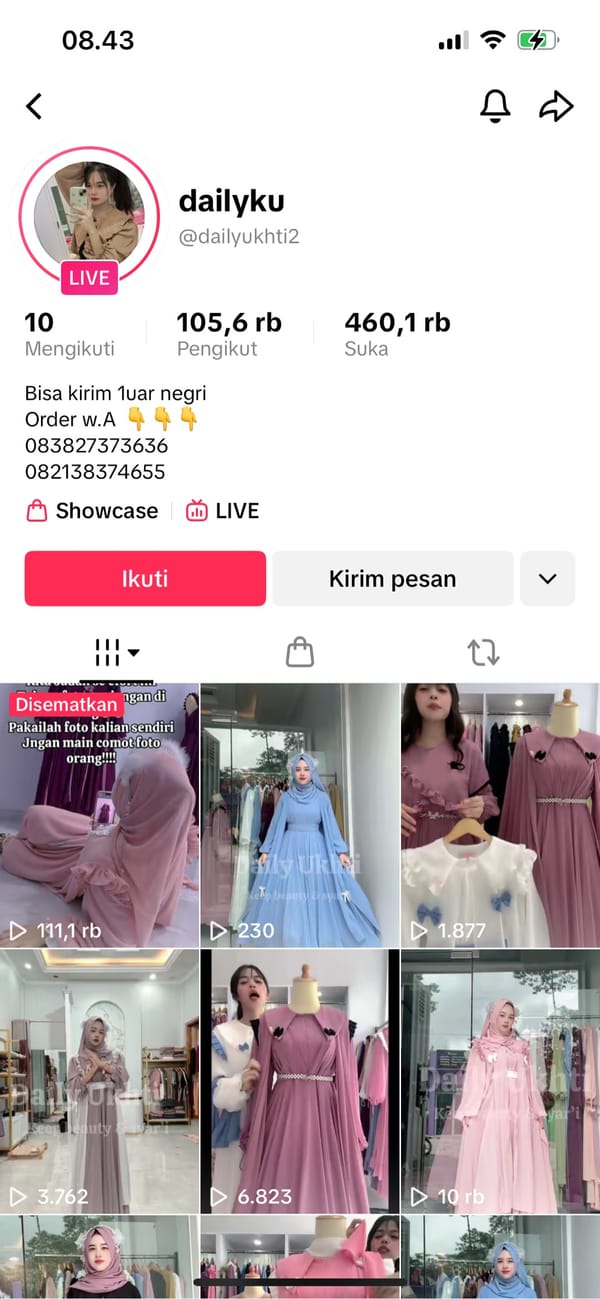
Task: Switch to the shop bag tab
Action: tap(300, 653)
